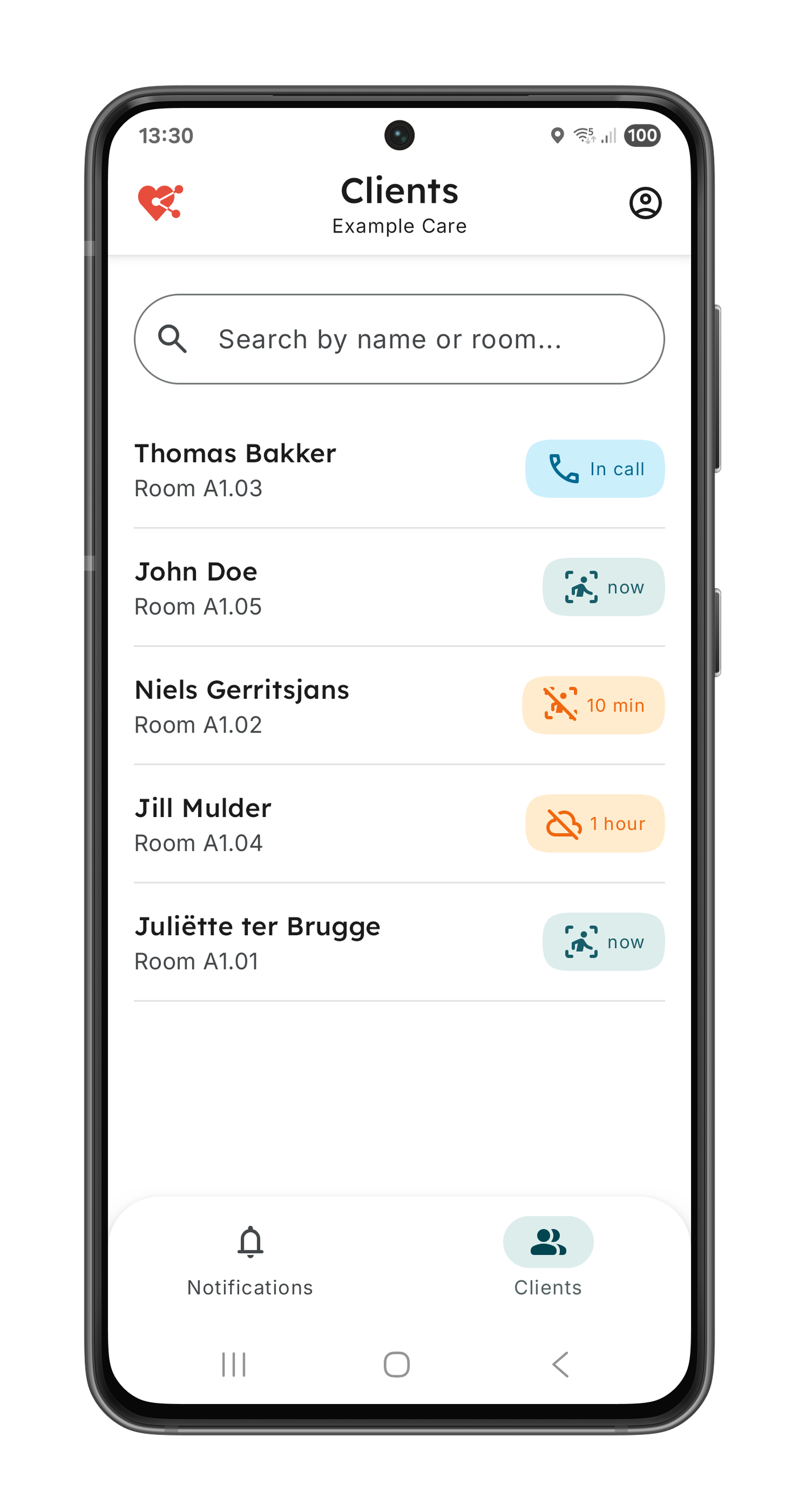Go back with the system back button

point(561,1364)
